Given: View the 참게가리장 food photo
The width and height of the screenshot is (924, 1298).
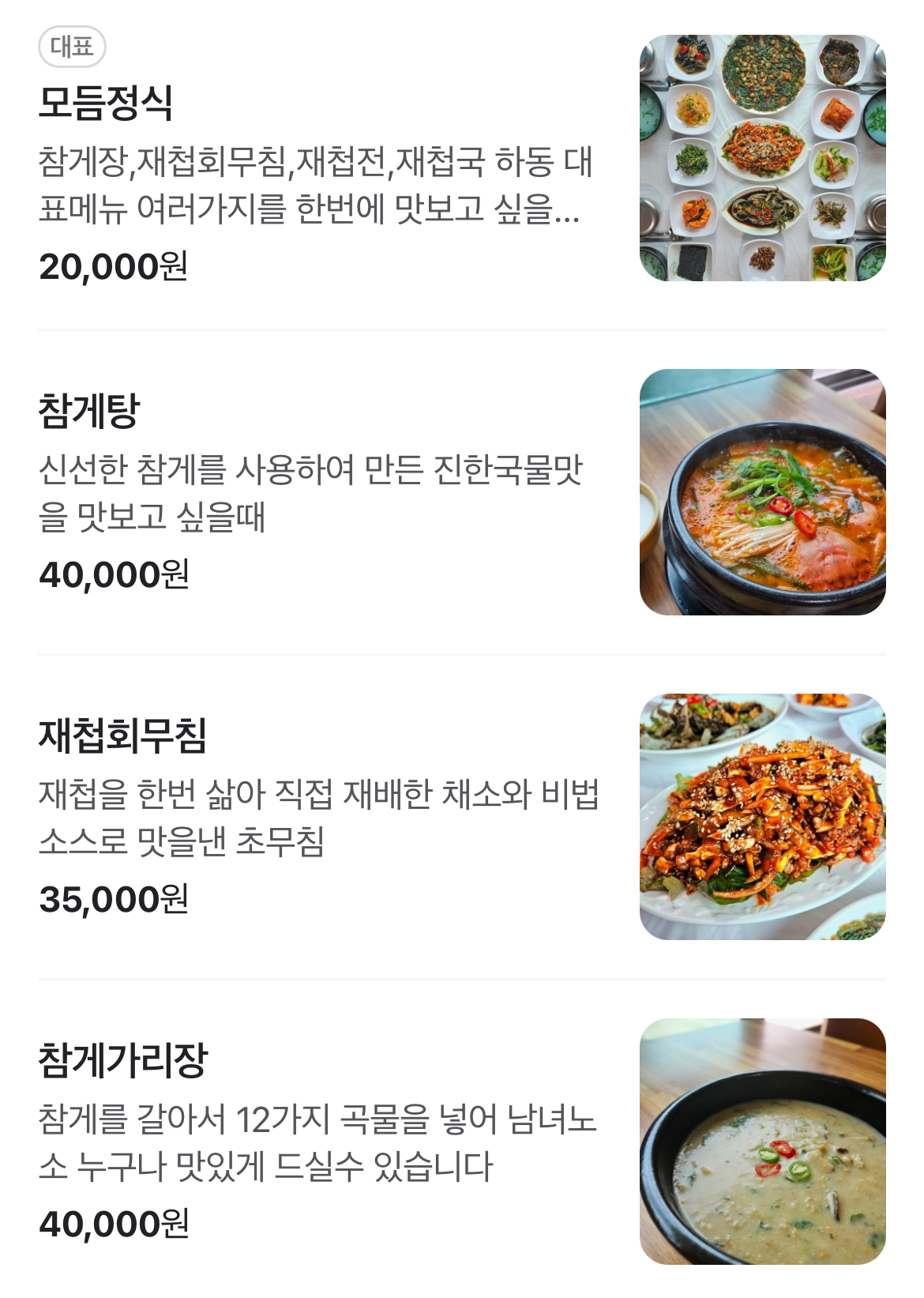Looking at the screenshot, I should click(762, 1142).
